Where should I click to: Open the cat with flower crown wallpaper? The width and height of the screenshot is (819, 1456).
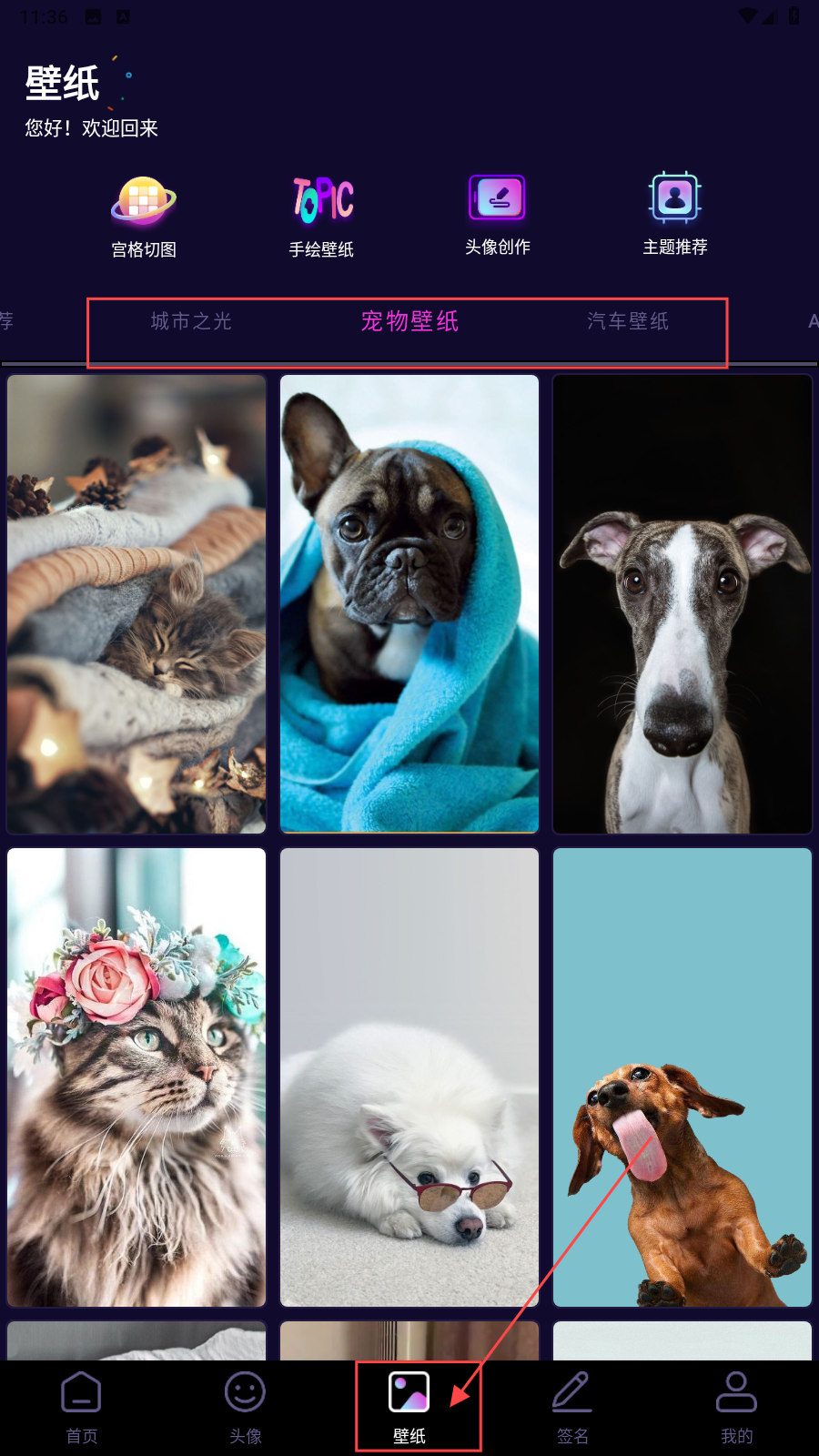pos(136,1077)
